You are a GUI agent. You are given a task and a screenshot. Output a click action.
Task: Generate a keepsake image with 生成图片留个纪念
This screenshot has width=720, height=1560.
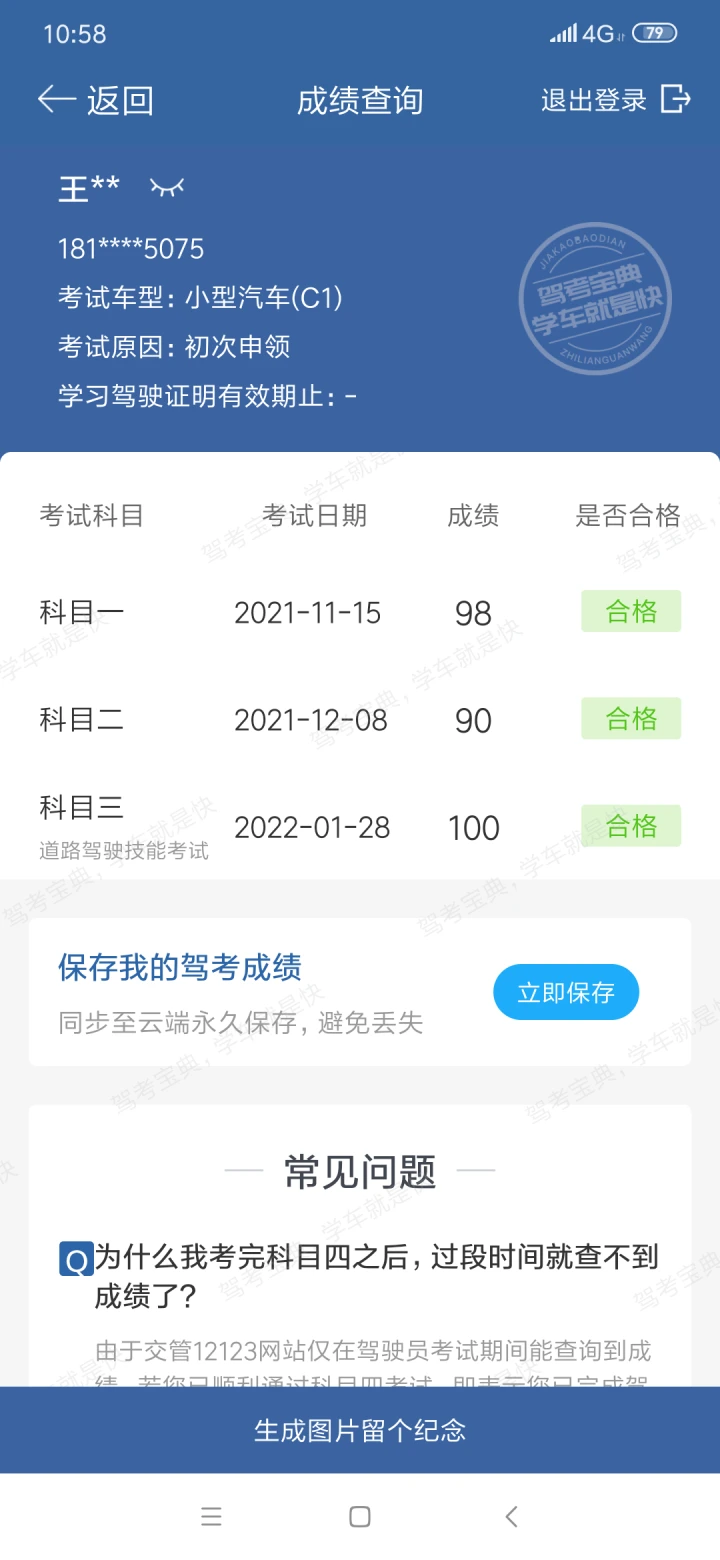(360, 1430)
